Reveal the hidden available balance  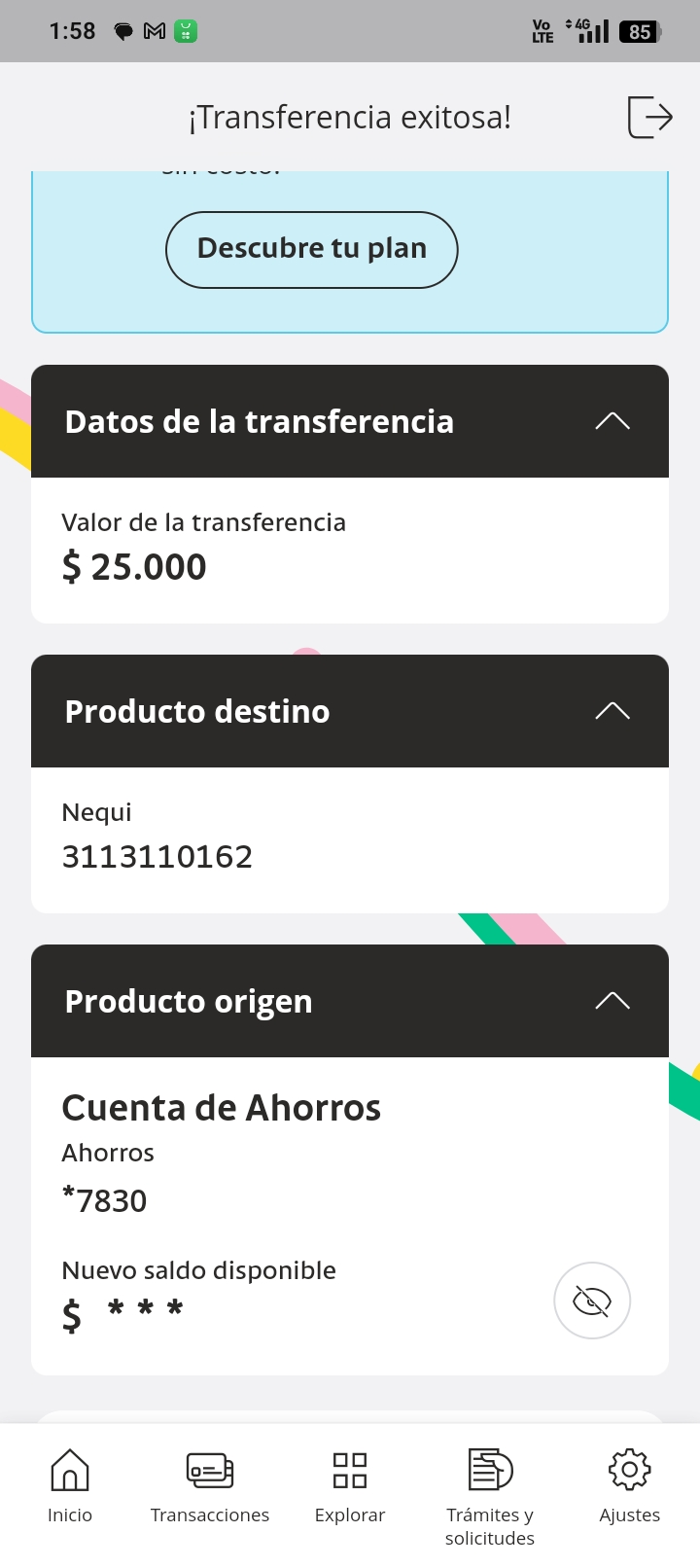(592, 1301)
